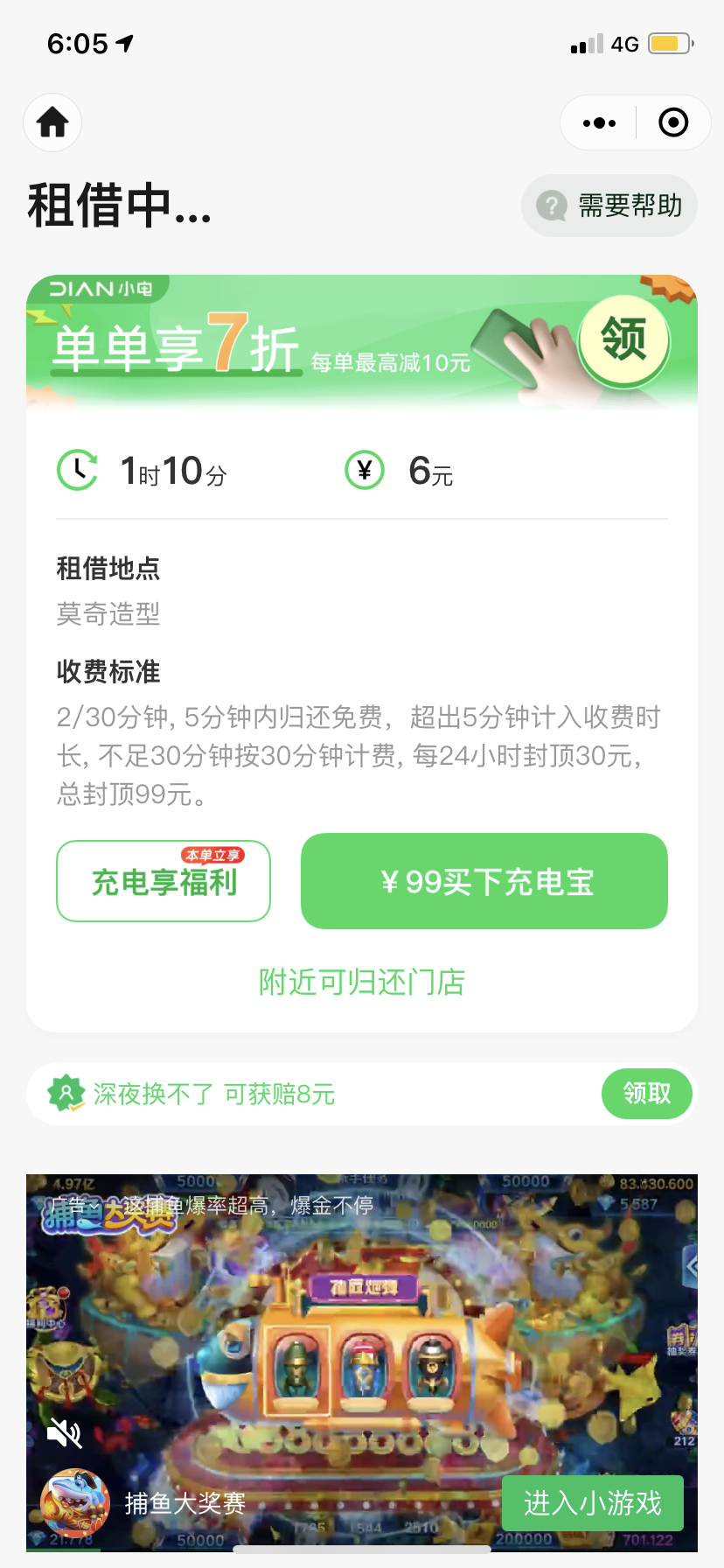View 附近可归还门店 nearby return stores
The image size is (724, 1568).
tap(361, 982)
